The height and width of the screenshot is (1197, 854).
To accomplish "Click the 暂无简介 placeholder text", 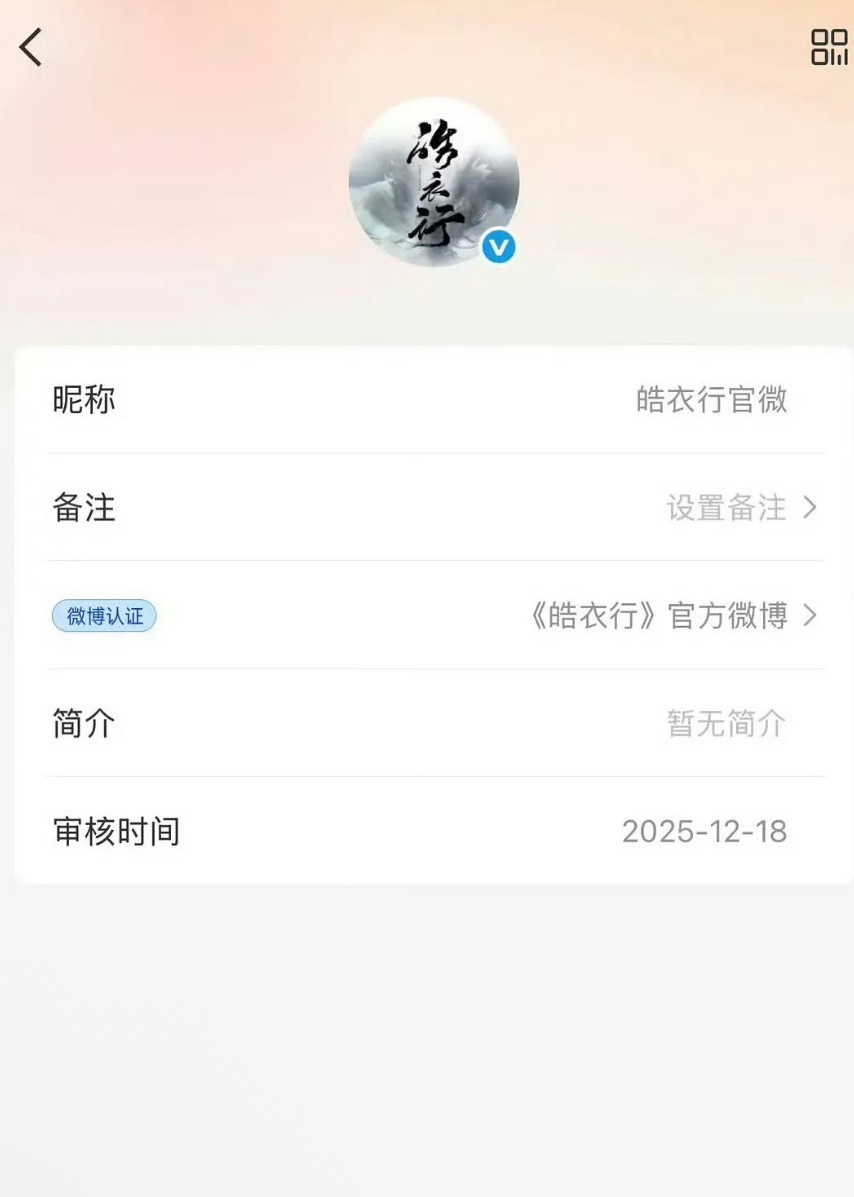I will (x=725, y=723).
